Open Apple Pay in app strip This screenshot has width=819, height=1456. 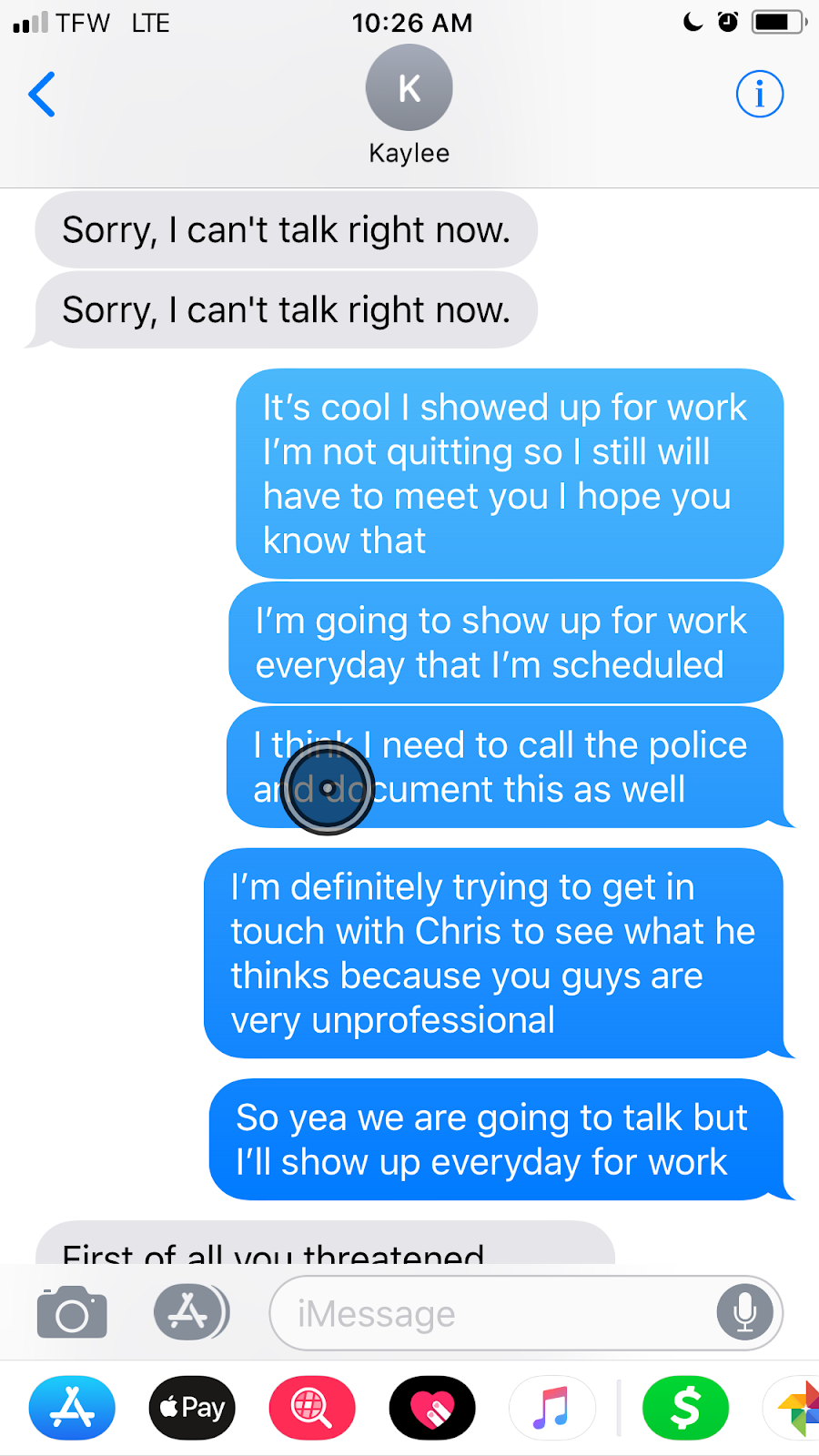tap(192, 1408)
